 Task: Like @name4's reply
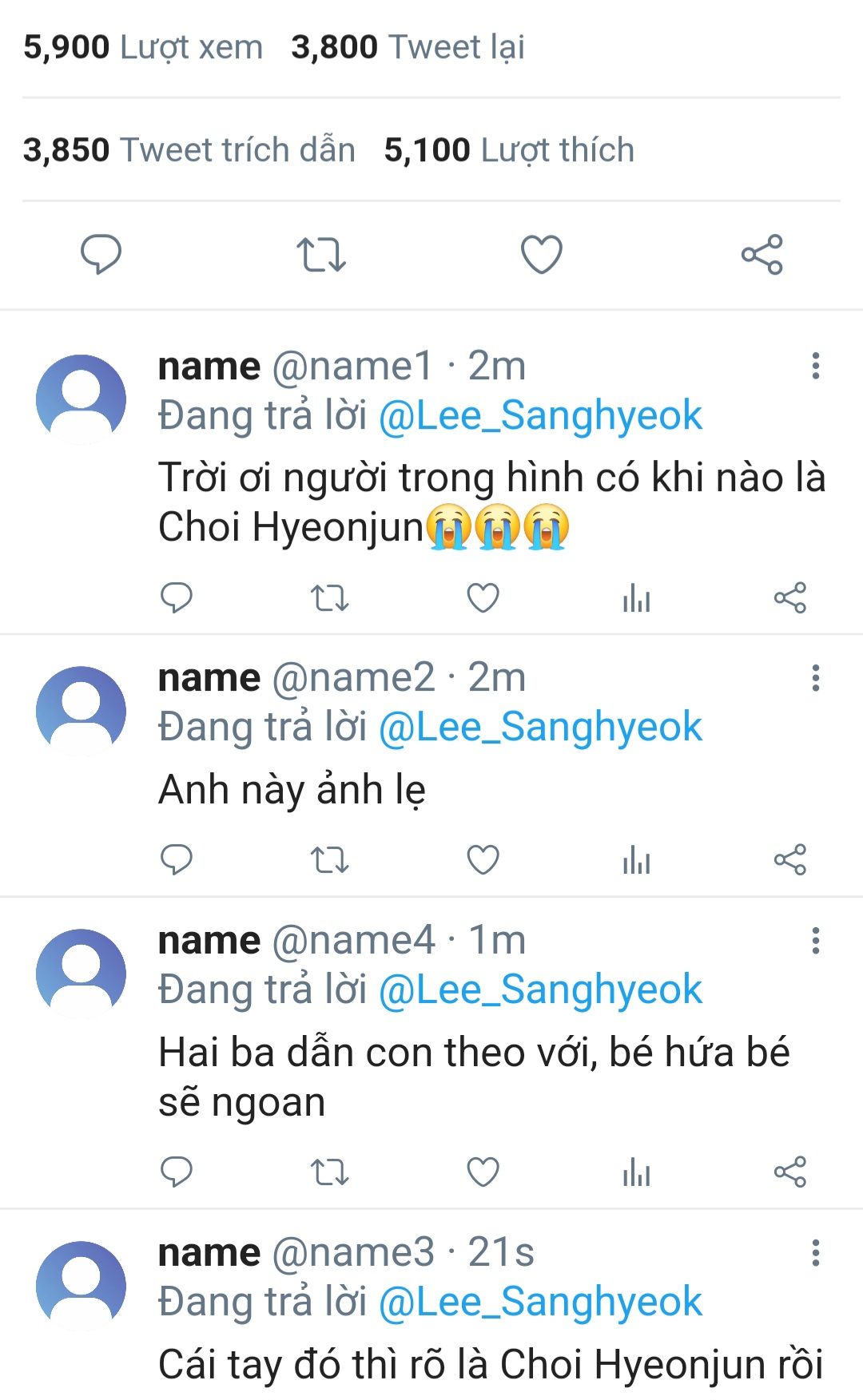[x=483, y=1172]
